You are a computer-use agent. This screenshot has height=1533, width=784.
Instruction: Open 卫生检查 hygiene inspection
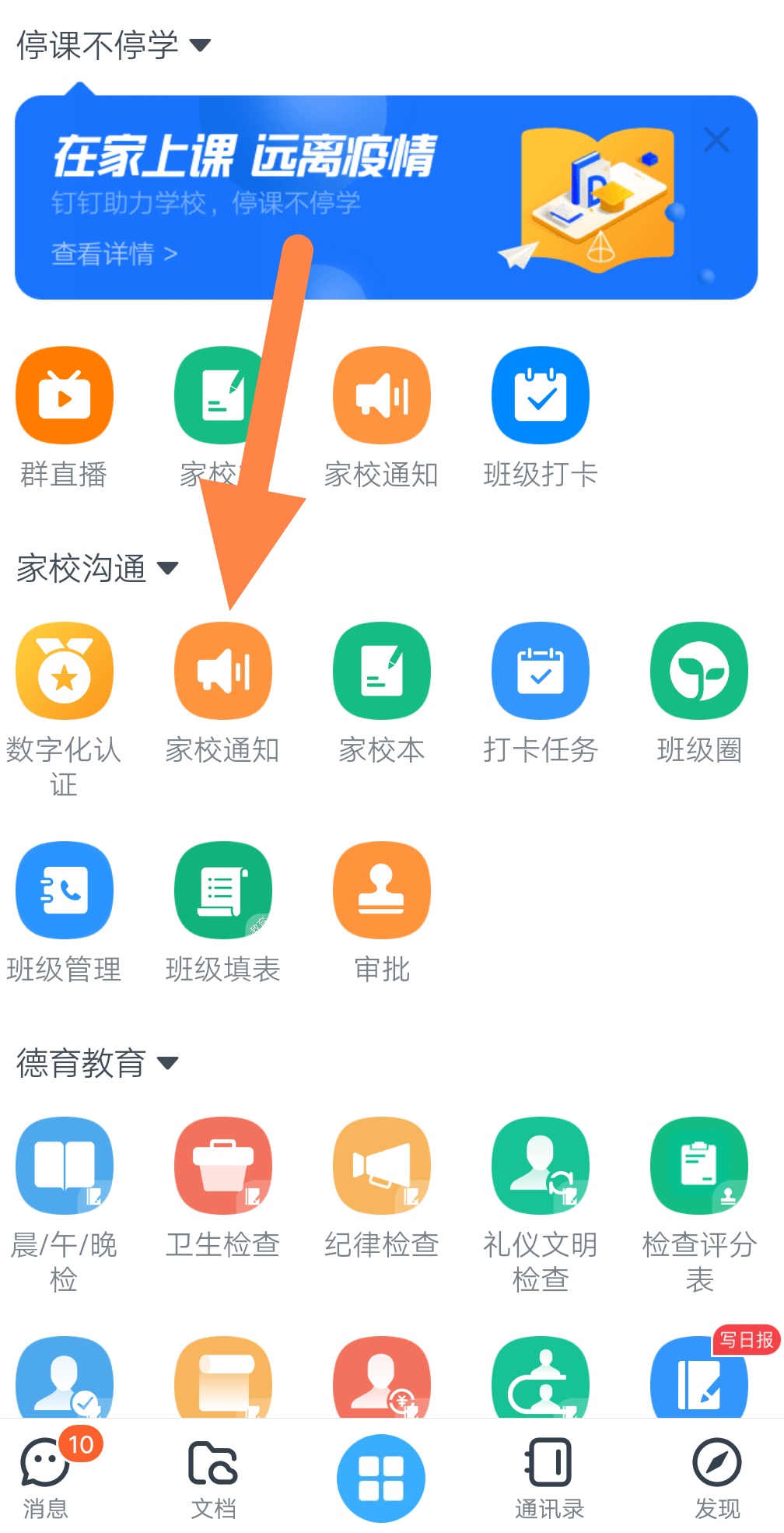click(222, 1165)
